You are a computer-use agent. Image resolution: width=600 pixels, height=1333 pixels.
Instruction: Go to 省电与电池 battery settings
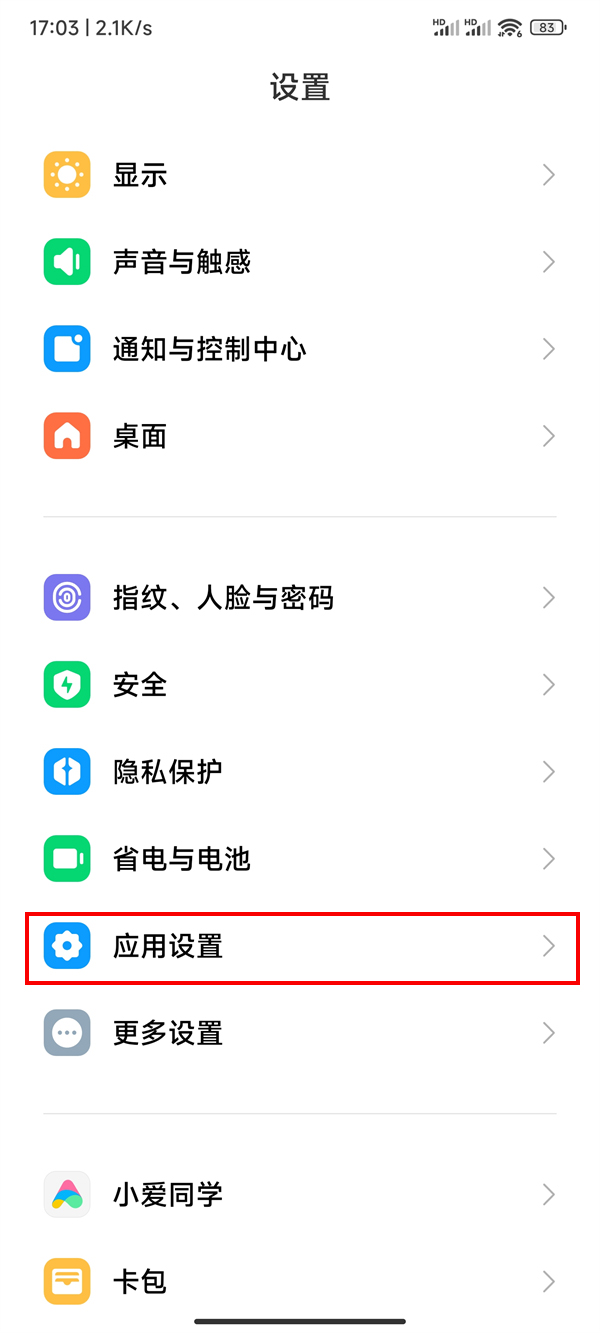click(x=300, y=860)
